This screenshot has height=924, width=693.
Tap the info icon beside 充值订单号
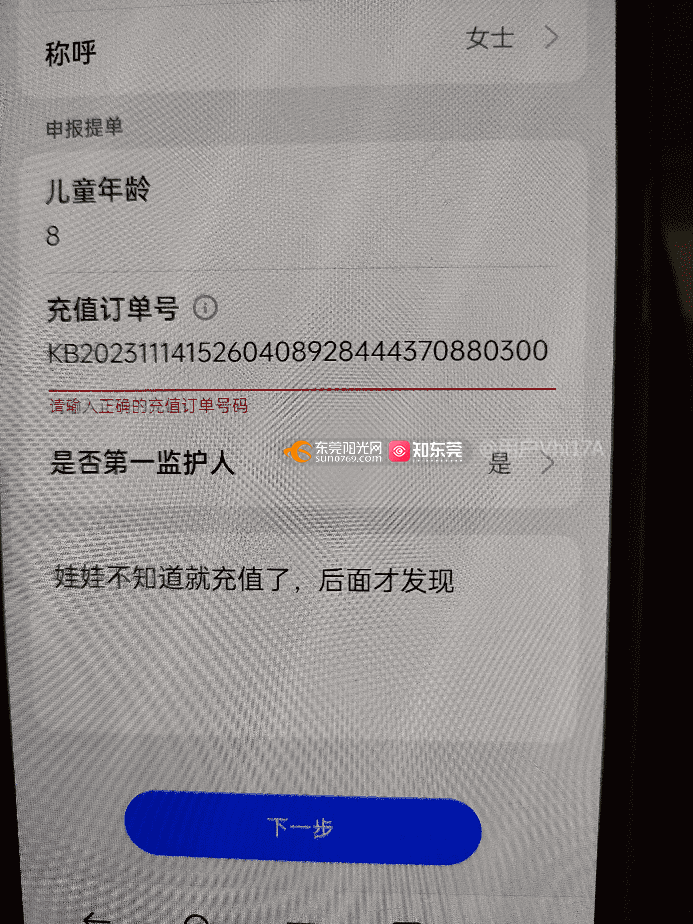206,308
